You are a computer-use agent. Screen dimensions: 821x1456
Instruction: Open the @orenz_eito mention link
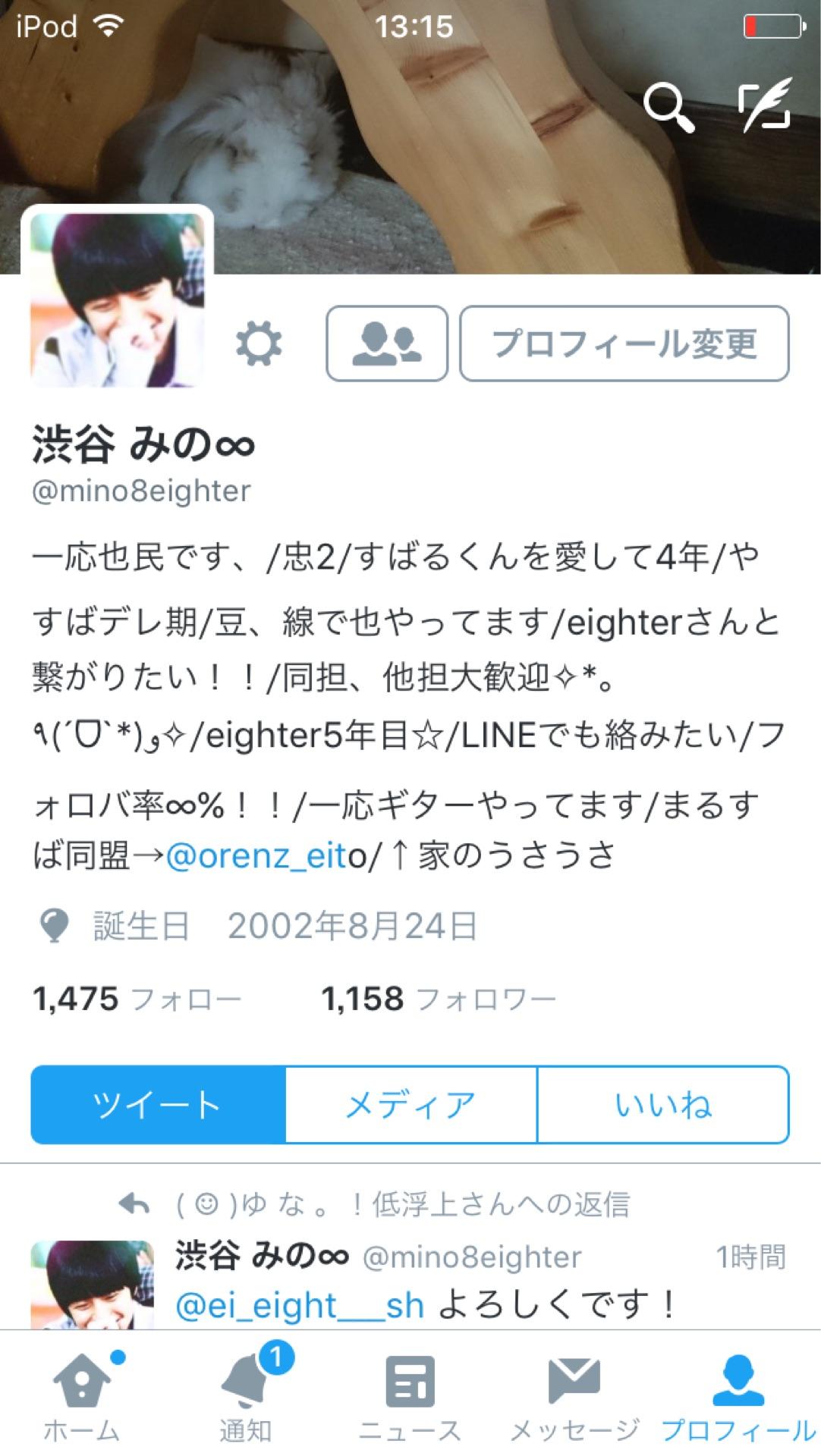tap(266, 856)
